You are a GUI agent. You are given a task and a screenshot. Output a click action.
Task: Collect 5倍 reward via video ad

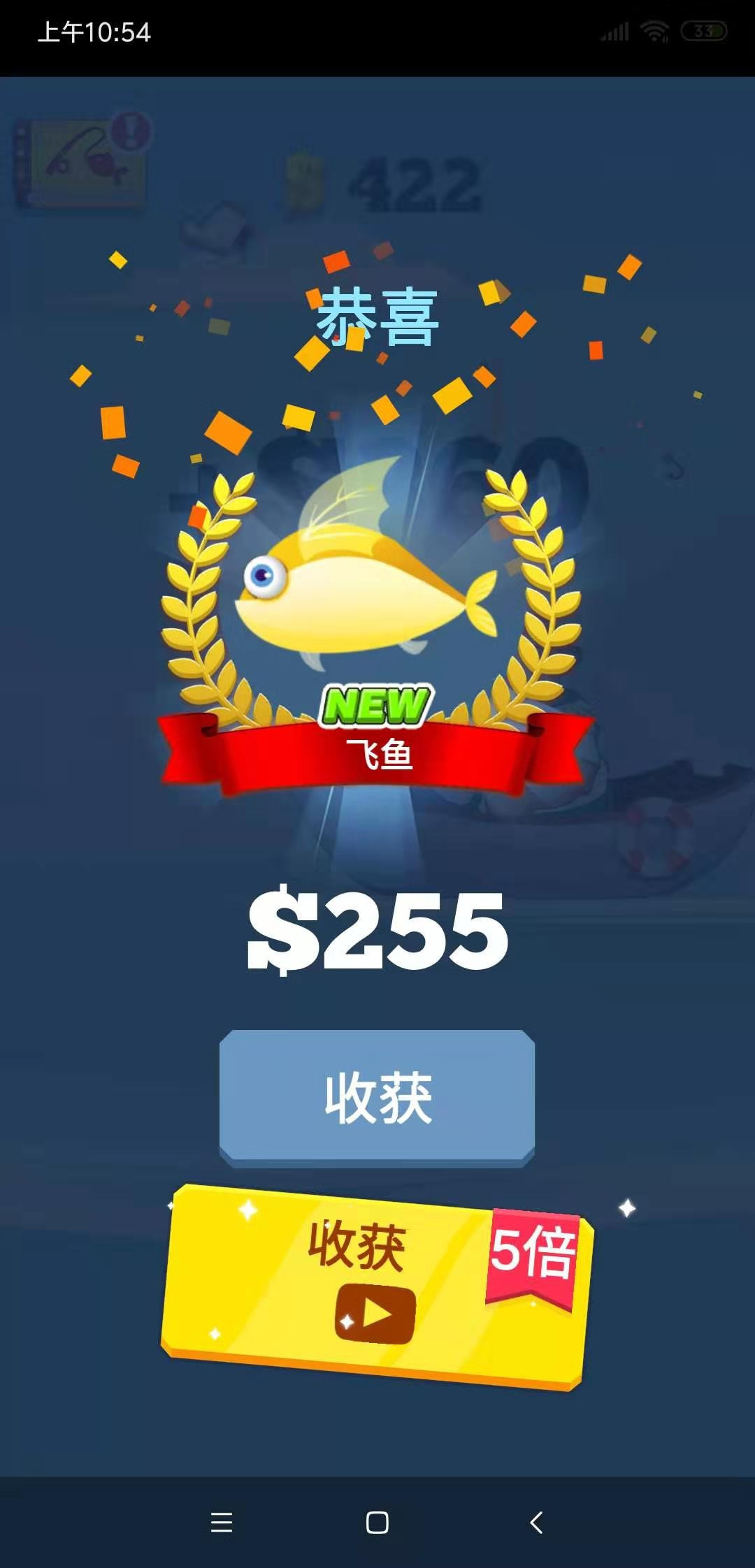pos(377,1287)
